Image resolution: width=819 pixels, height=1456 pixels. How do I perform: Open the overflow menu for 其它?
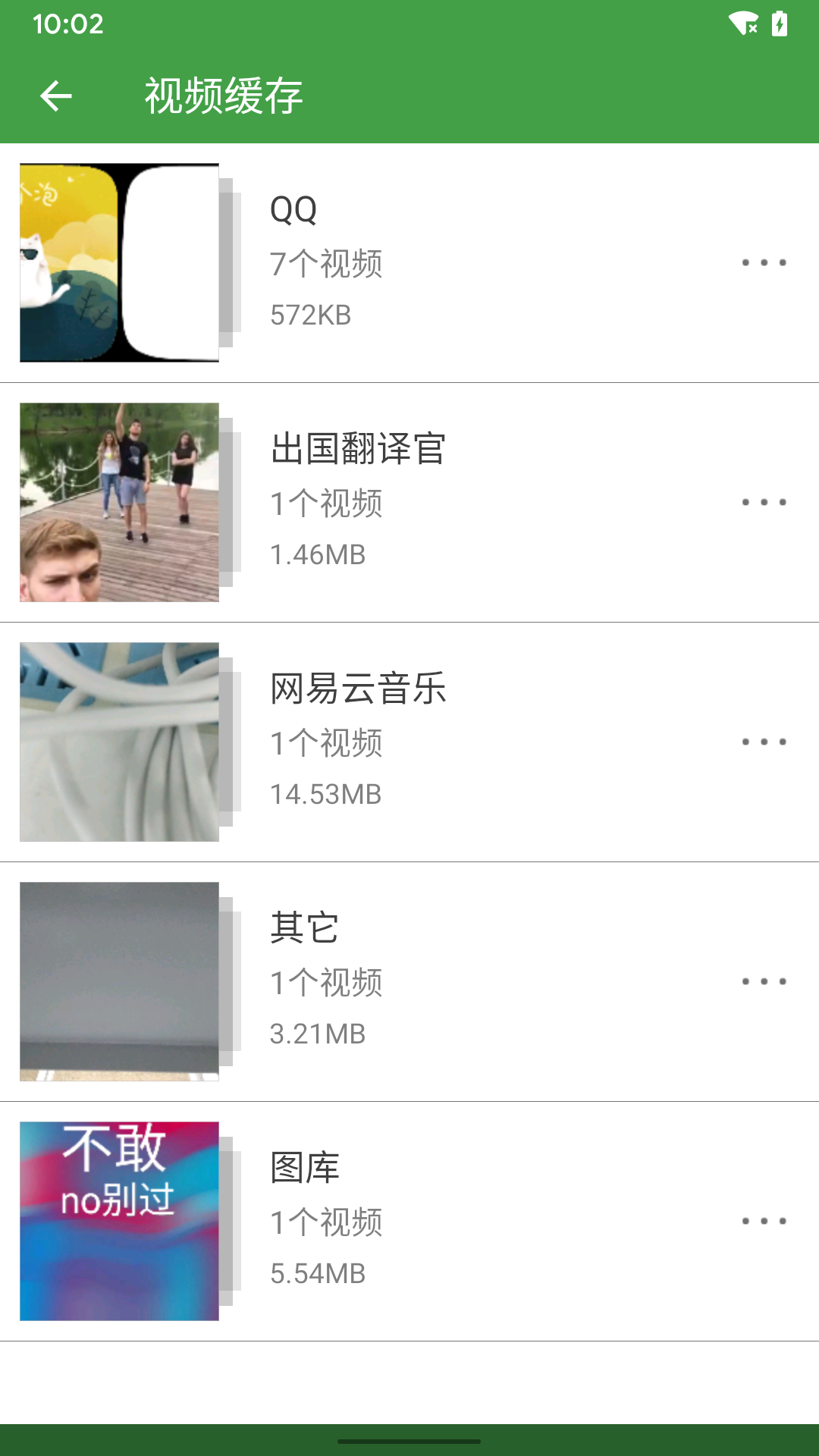coord(762,981)
